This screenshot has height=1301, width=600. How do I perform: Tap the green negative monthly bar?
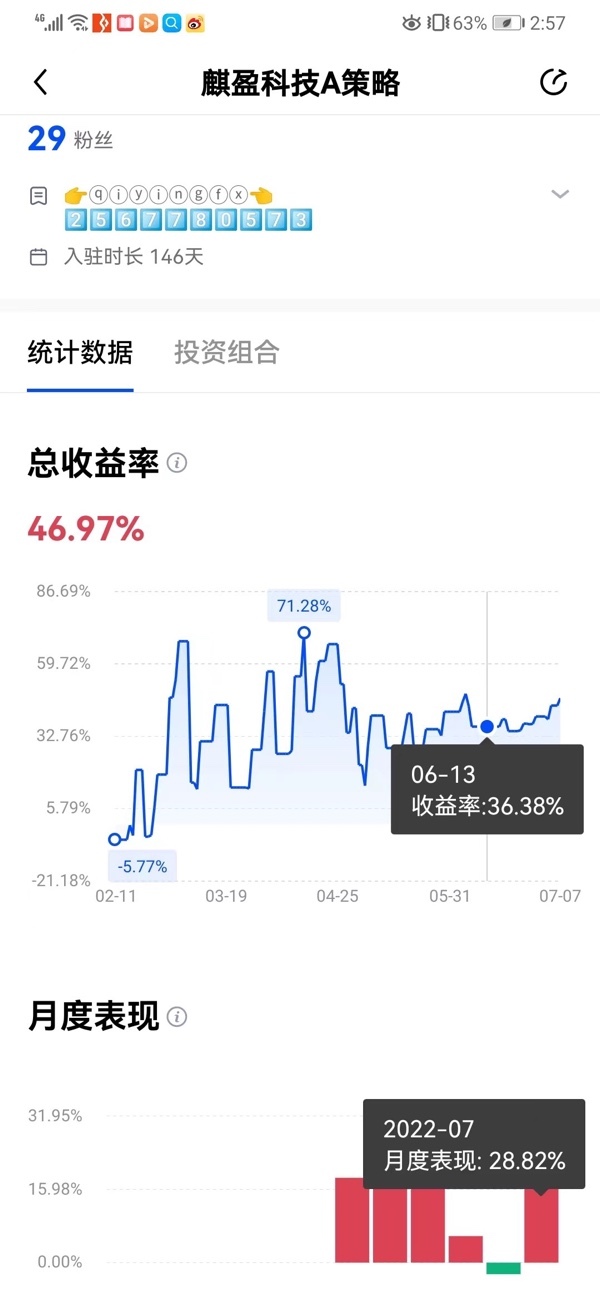point(504,1268)
